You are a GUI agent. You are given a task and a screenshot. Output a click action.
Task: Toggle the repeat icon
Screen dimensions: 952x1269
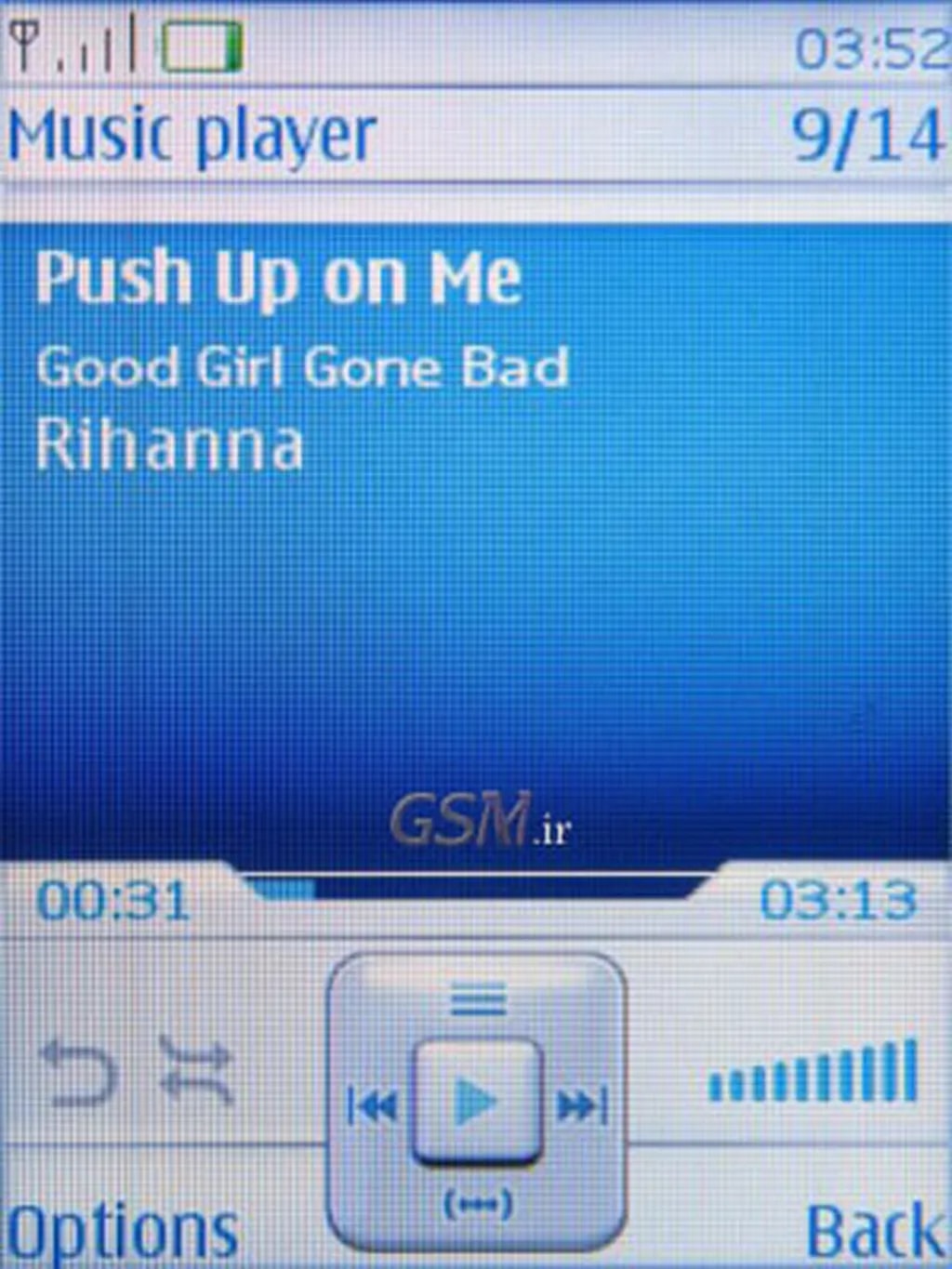(x=80, y=1074)
